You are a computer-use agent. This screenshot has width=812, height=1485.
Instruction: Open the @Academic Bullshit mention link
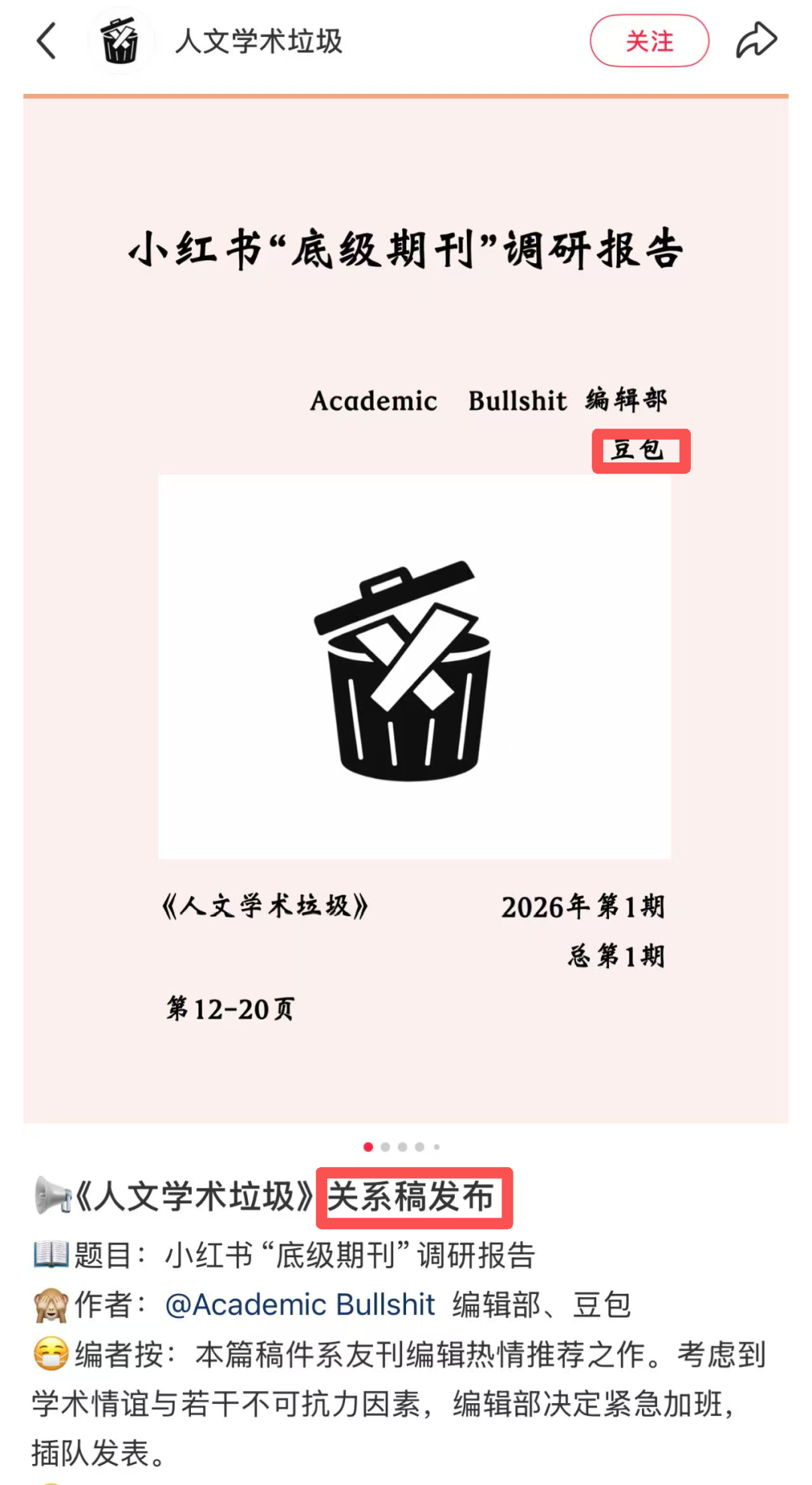pos(300,1305)
